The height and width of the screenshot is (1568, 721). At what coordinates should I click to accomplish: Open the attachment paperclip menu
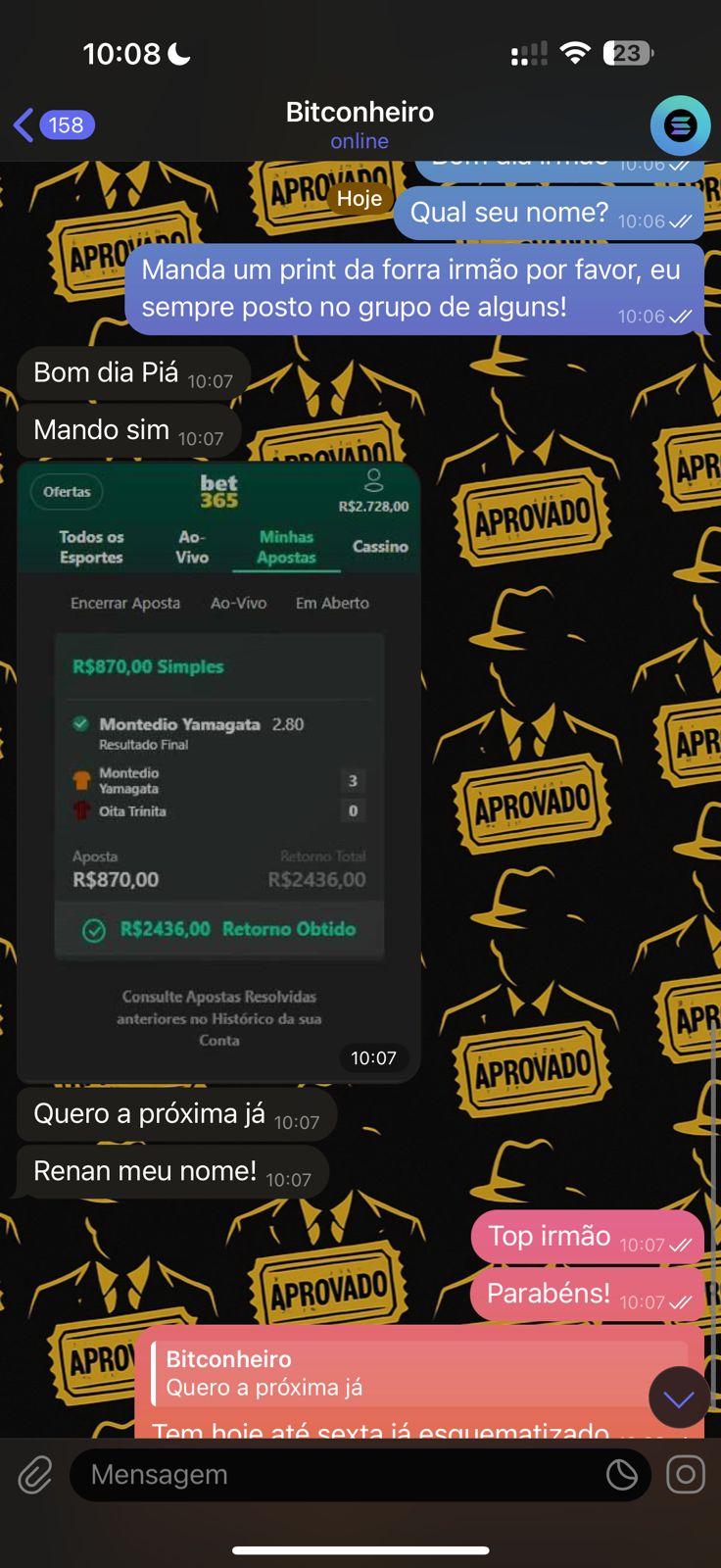[x=35, y=1474]
